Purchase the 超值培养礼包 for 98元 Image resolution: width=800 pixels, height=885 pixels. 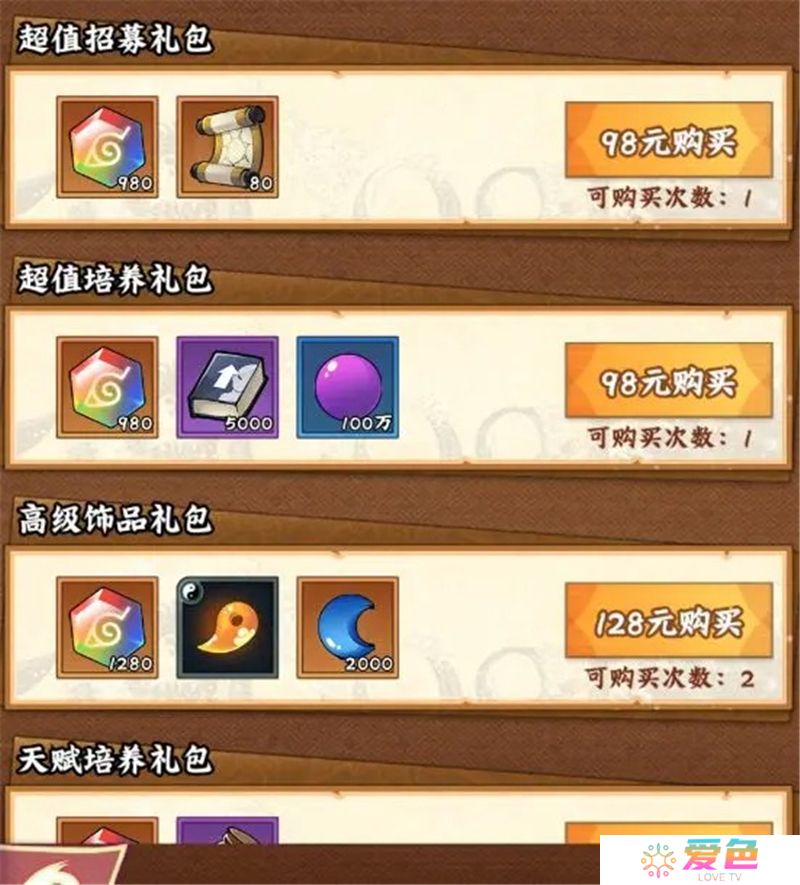point(668,381)
